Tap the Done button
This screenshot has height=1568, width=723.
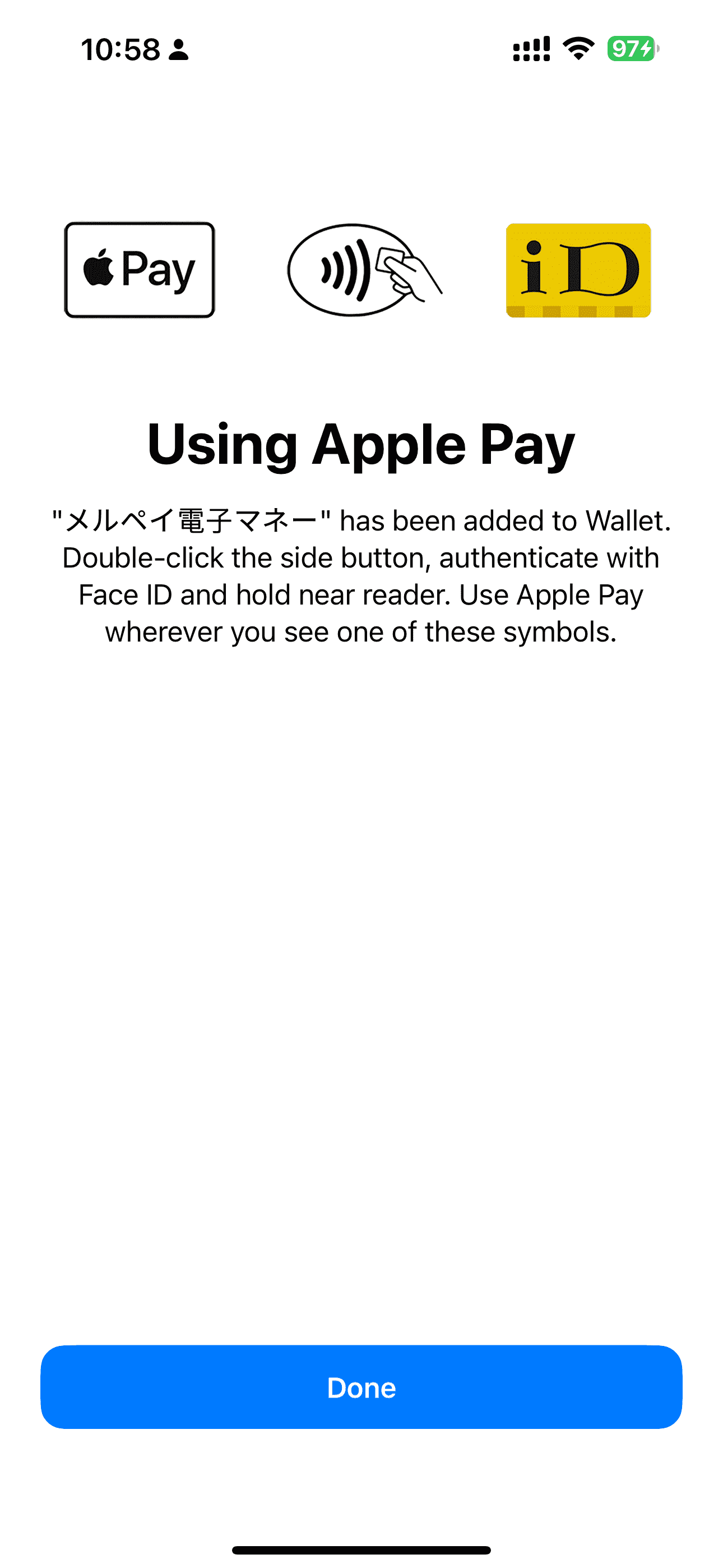[361, 1387]
